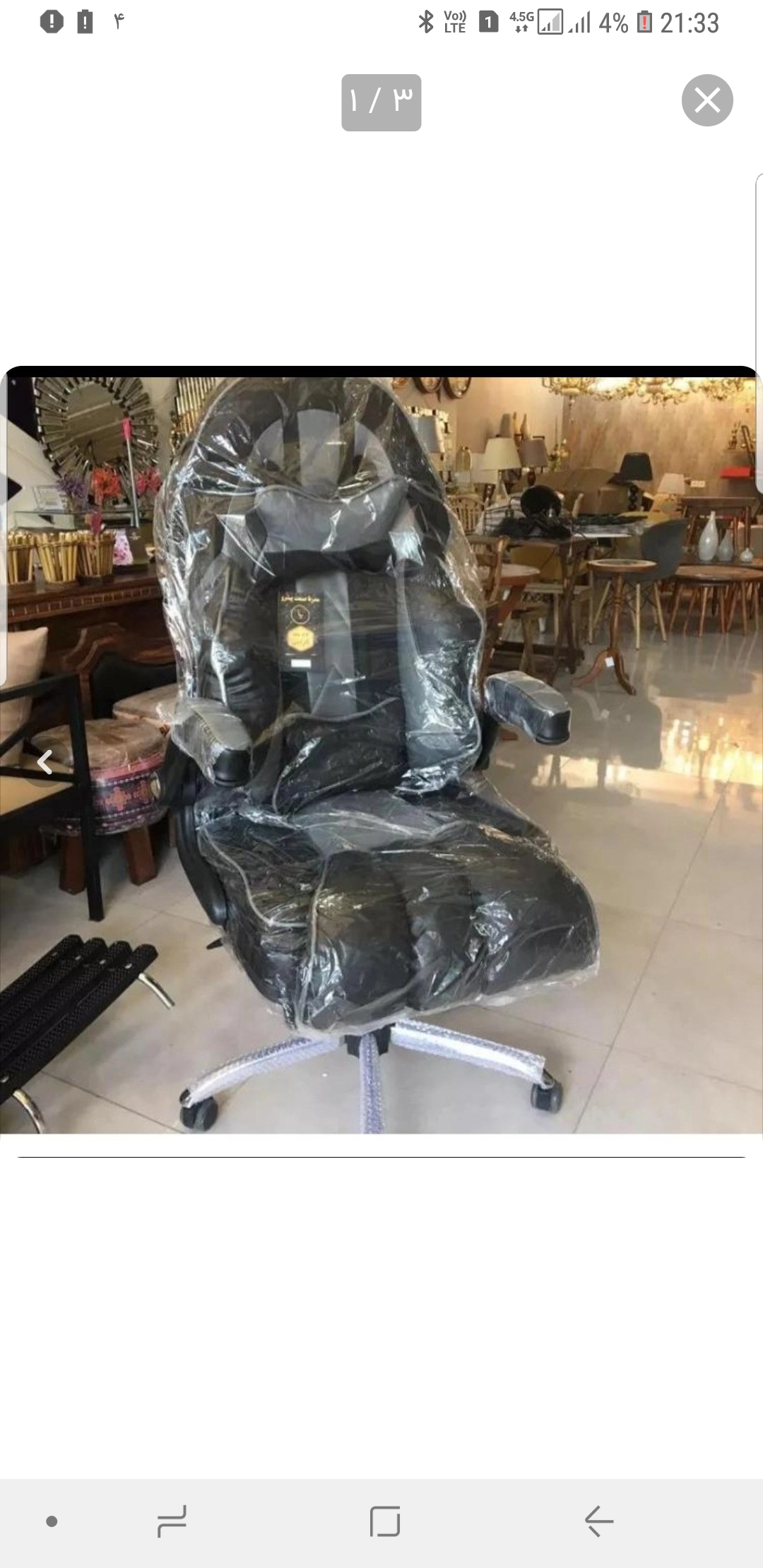Screen dimensions: 763x1568
Task: Open the recent apps view
Action: click(172, 1521)
